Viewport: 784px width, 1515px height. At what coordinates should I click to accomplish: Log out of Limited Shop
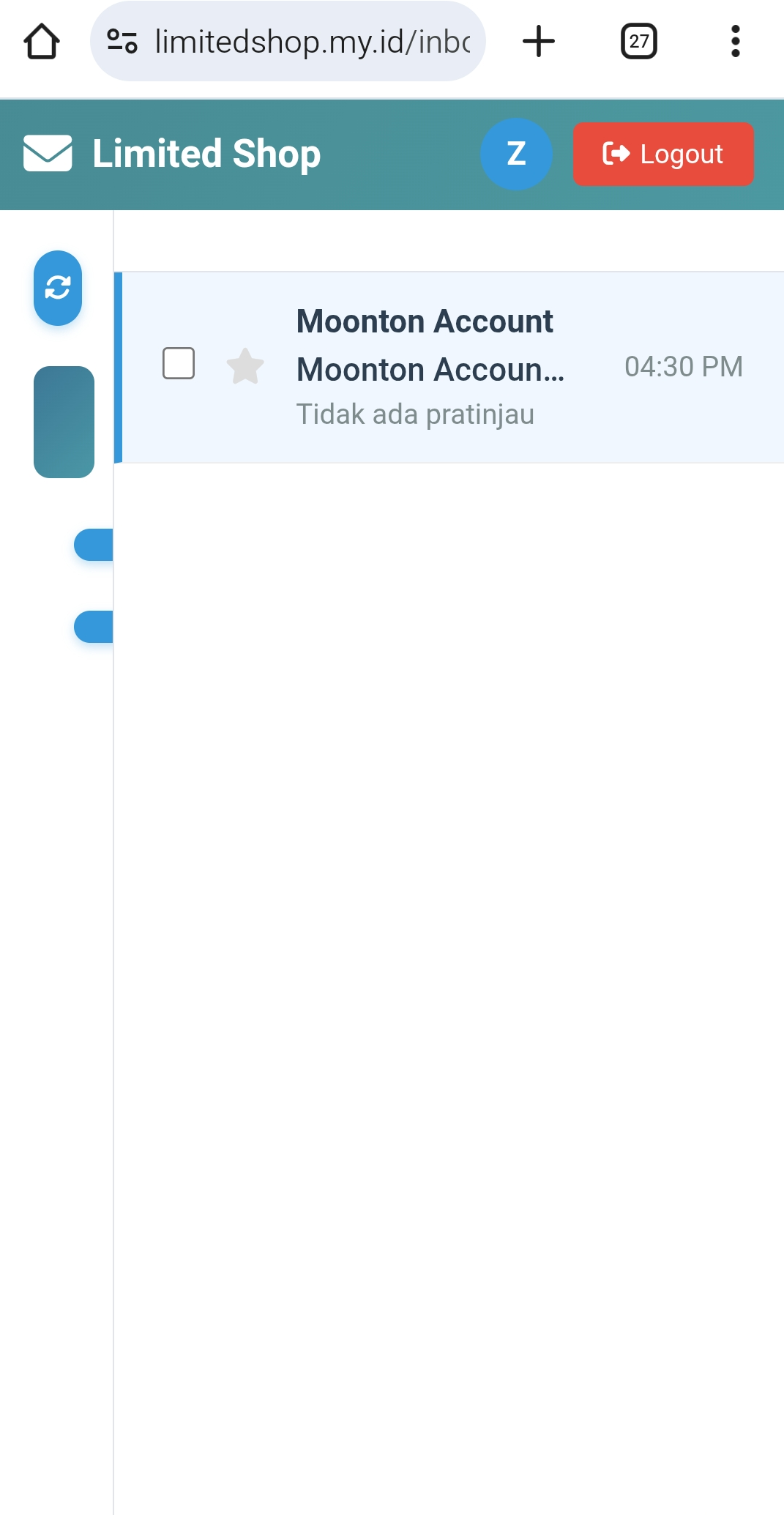(662, 154)
